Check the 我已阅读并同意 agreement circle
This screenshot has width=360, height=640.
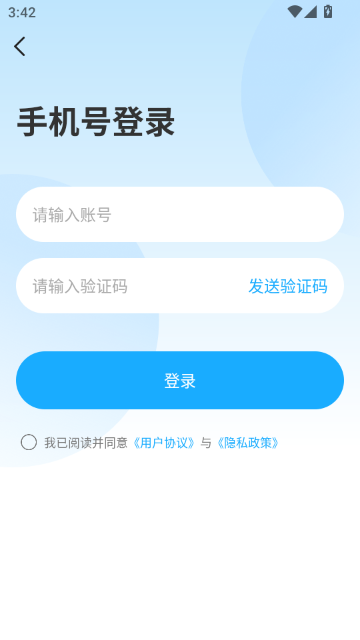pyautogui.click(x=29, y=442)
